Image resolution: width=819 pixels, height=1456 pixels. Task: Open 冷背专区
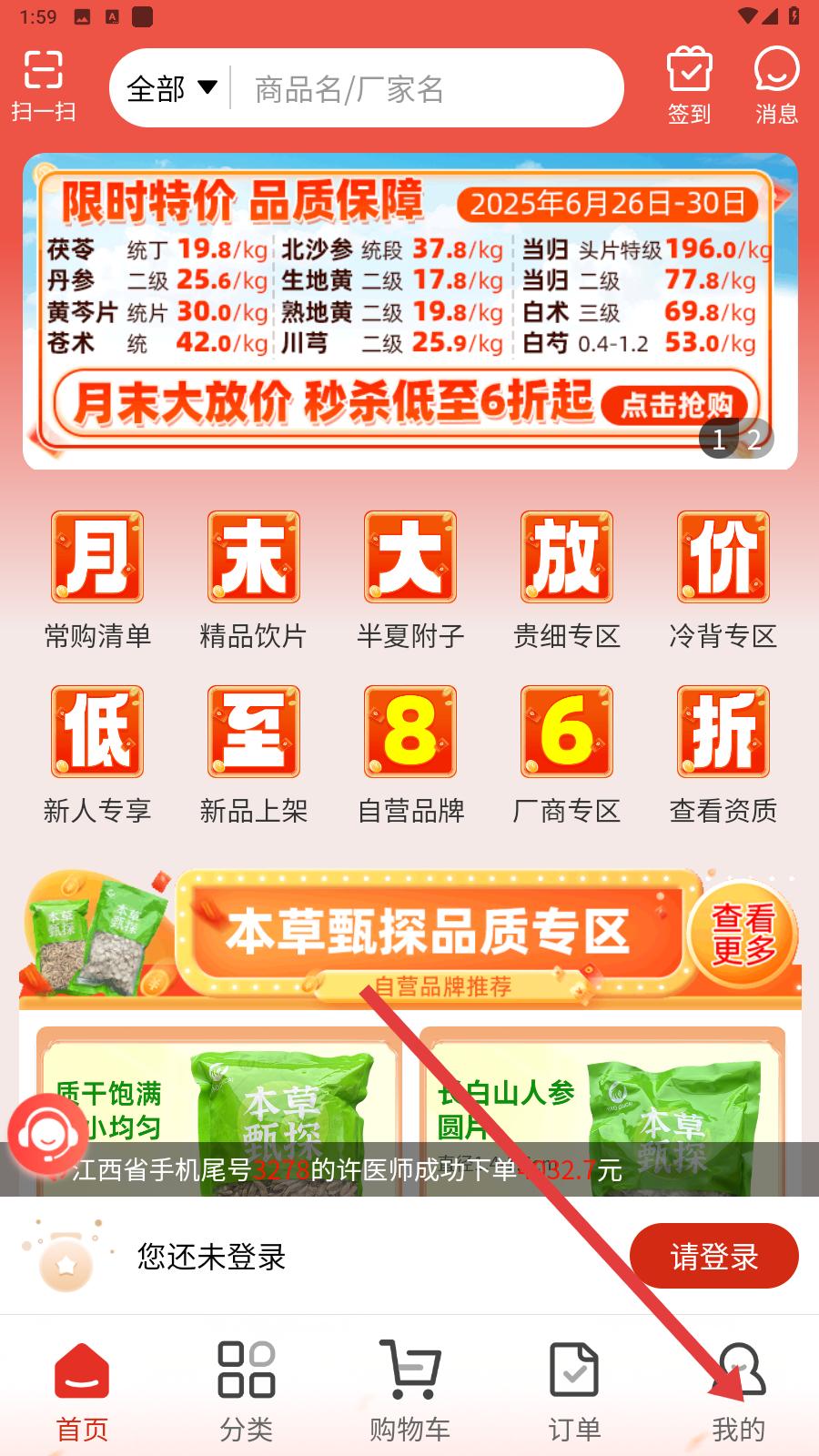click(723, 580)
